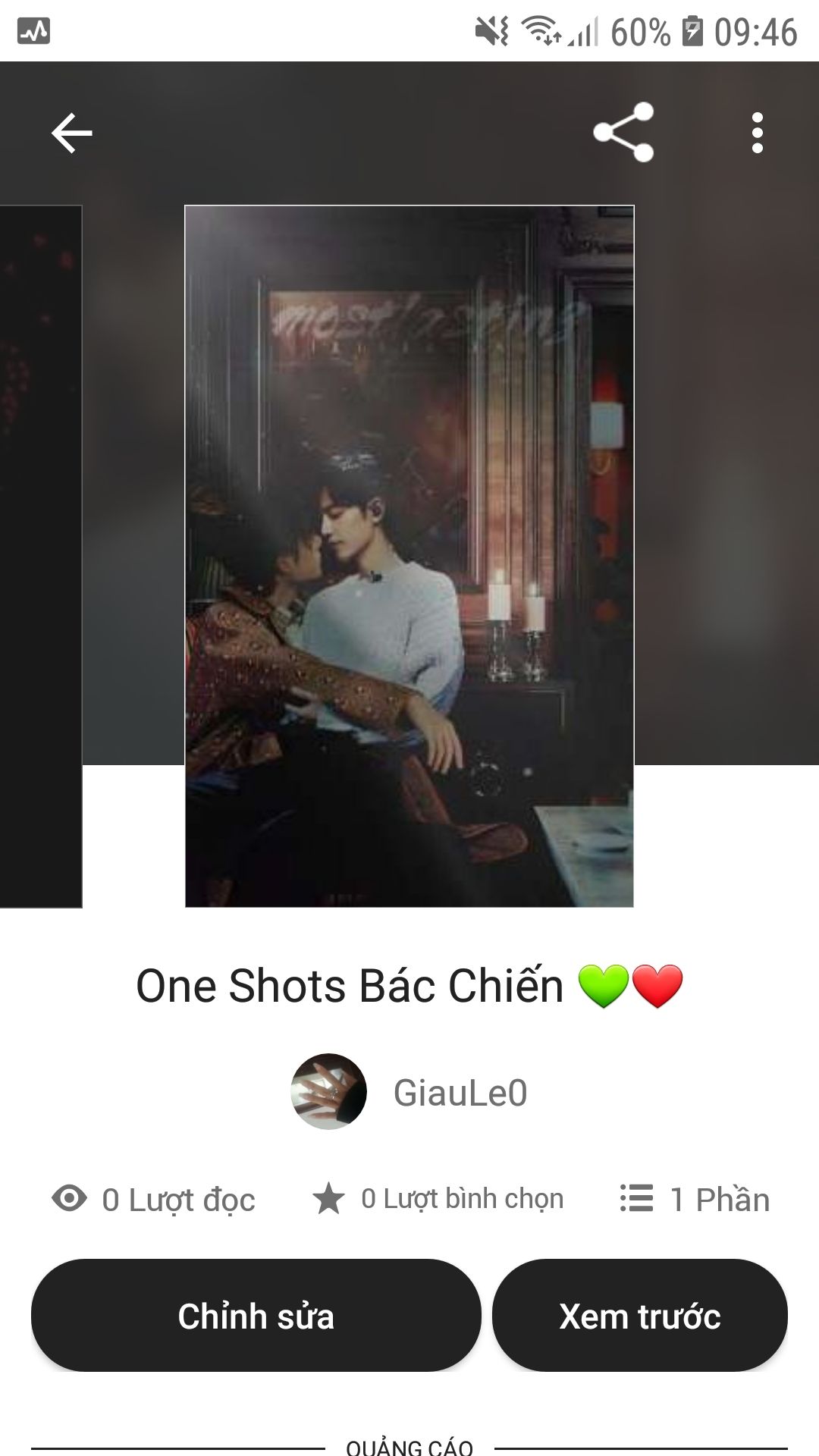The width and height of the screenshot is (819, 1456).
Task: Go back using the arrow icon
Action: [72, 133]
